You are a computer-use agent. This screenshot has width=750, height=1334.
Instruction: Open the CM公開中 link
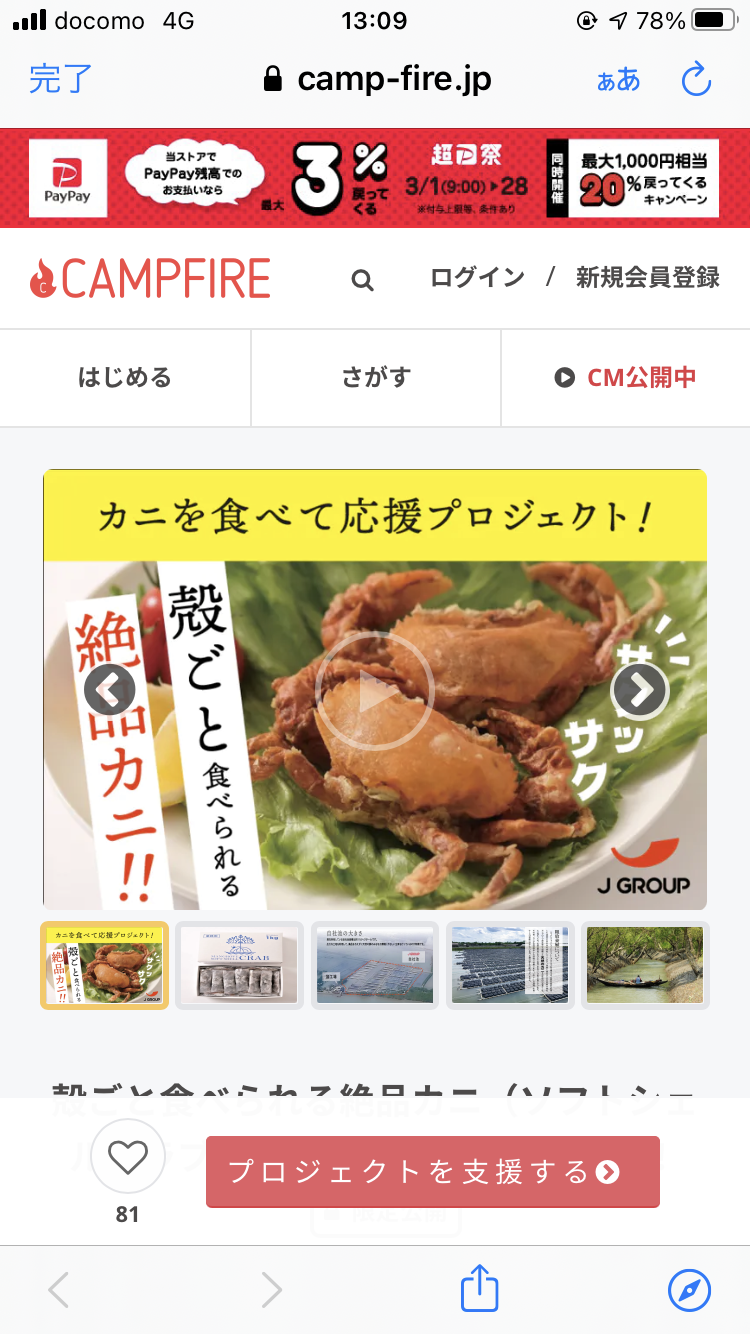(x=626, y=378)
